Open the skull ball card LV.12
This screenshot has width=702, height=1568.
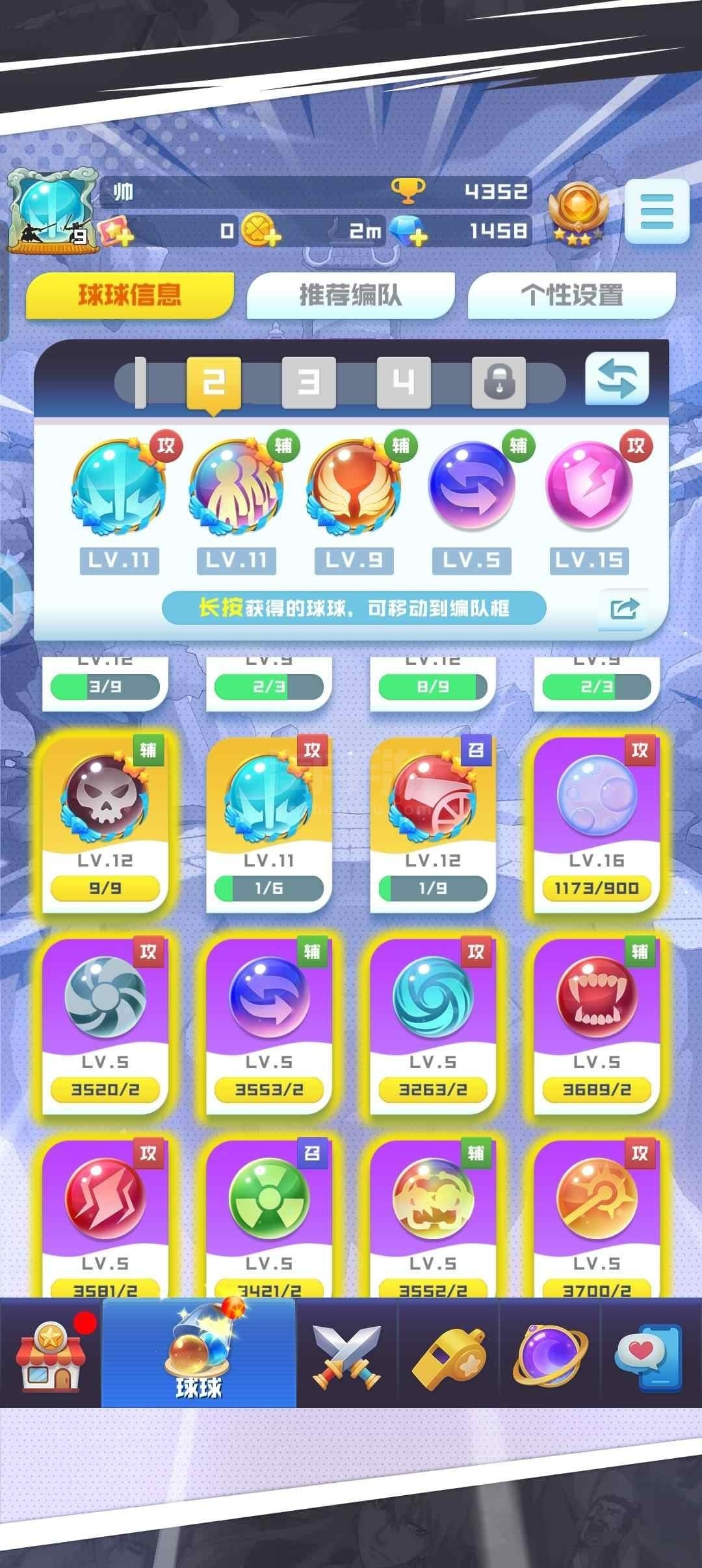click(x=105, y=824)
